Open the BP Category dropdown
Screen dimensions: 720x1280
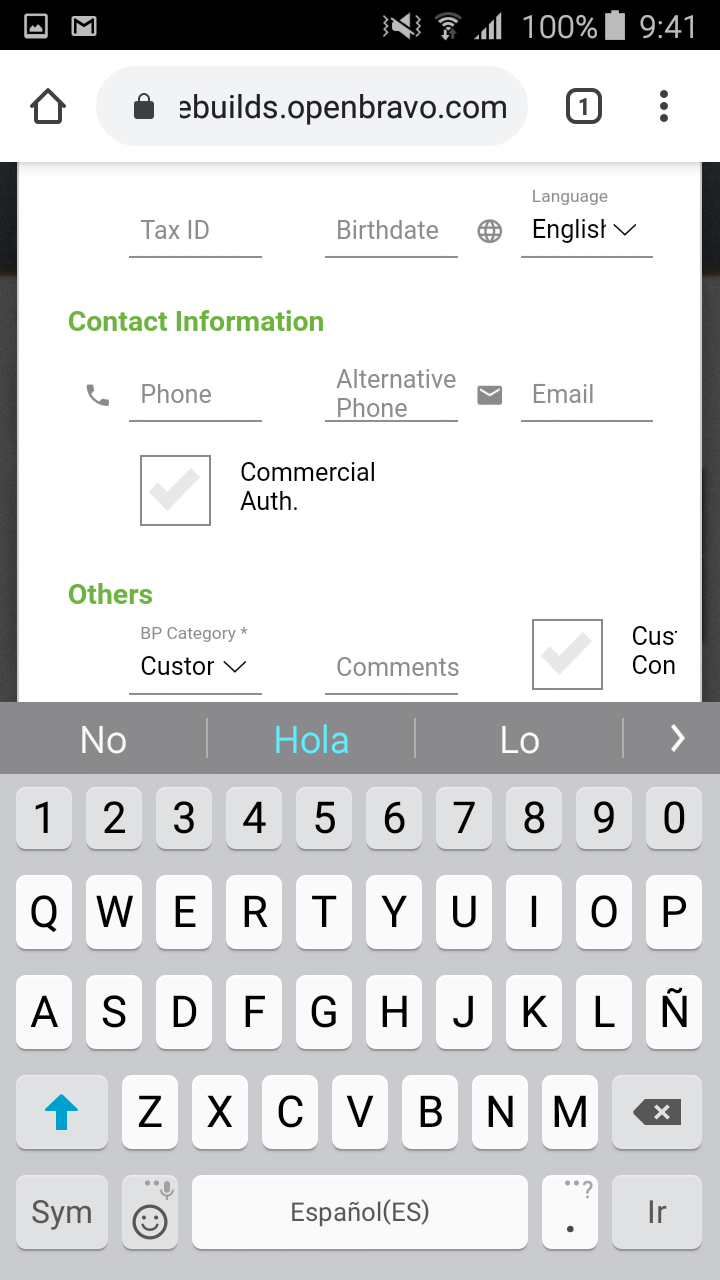click(x=195, y=666)
